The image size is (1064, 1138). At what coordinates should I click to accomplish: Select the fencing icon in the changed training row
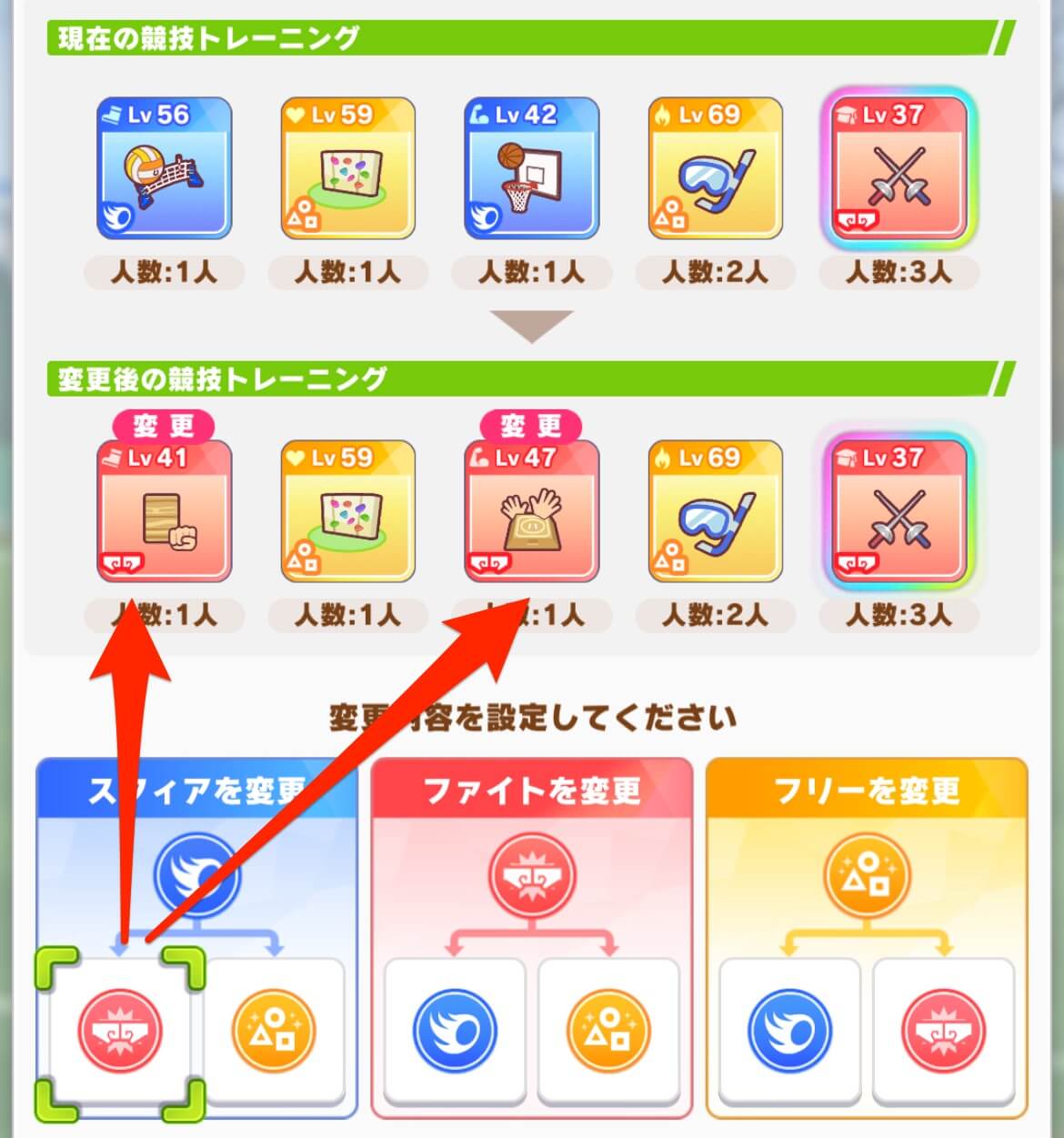tap(898, 514)
